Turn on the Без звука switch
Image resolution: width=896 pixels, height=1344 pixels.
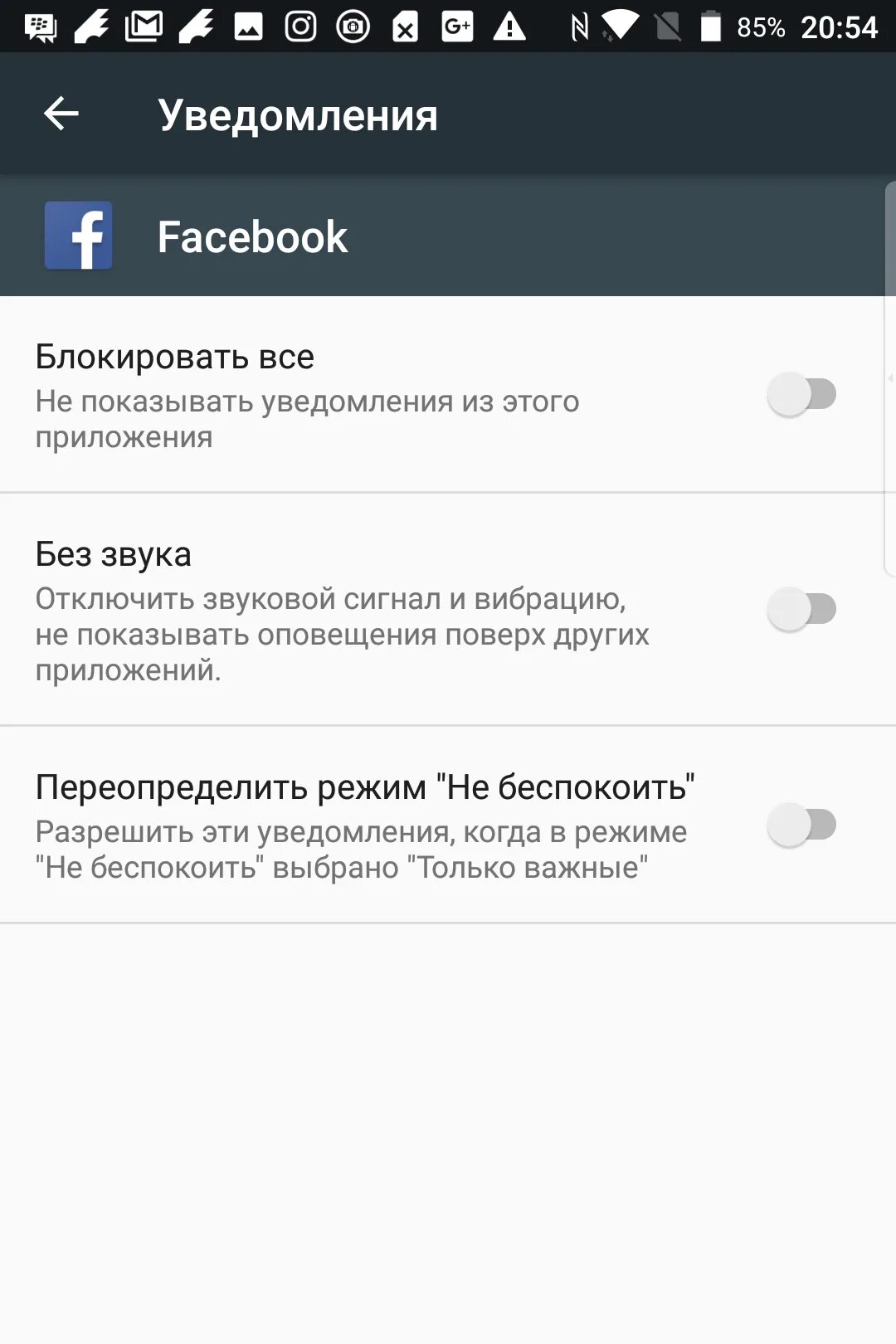click(801, 609)
